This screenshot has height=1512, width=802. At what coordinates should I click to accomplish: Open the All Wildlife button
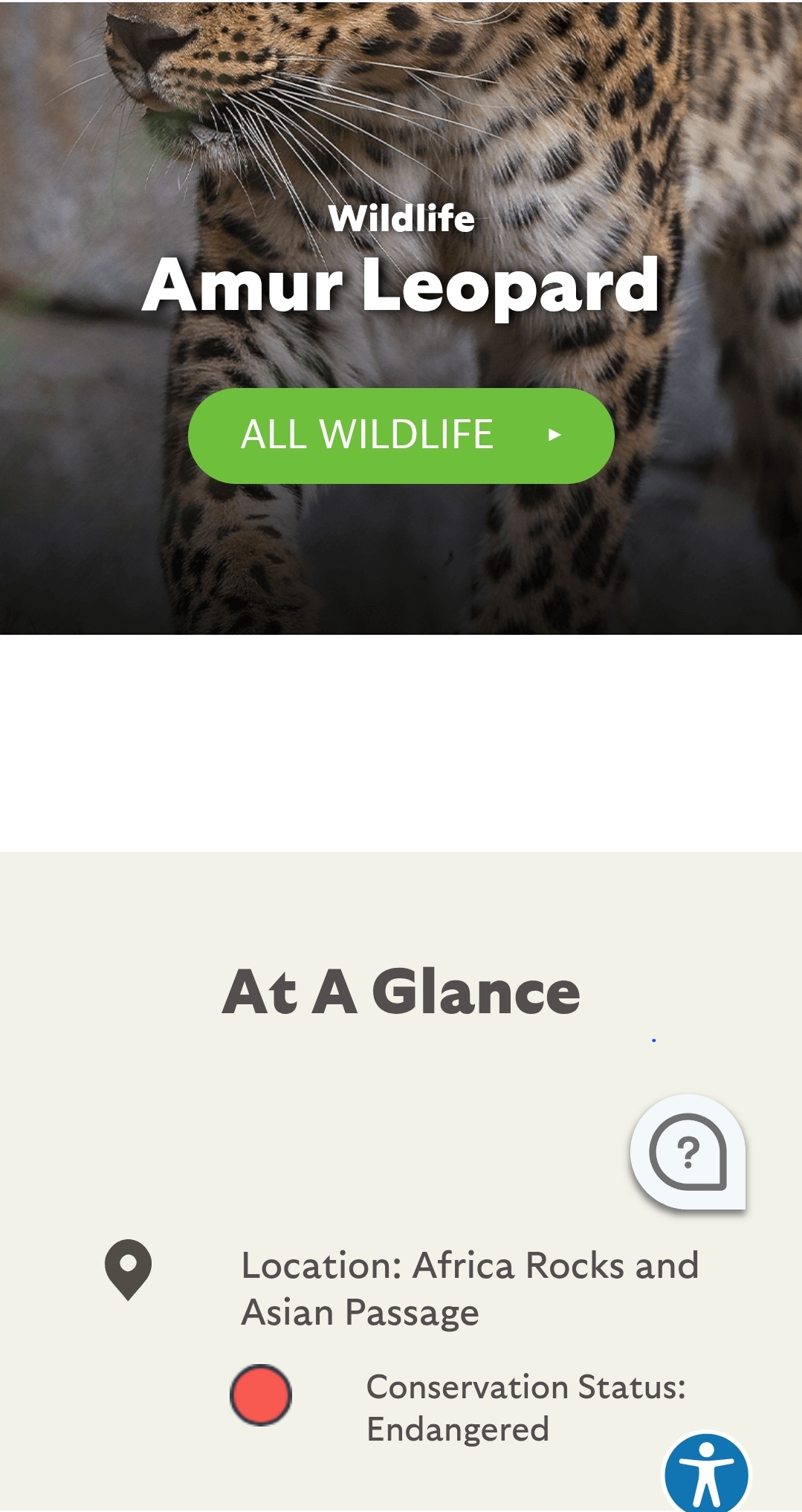click(x=401, y=436)
